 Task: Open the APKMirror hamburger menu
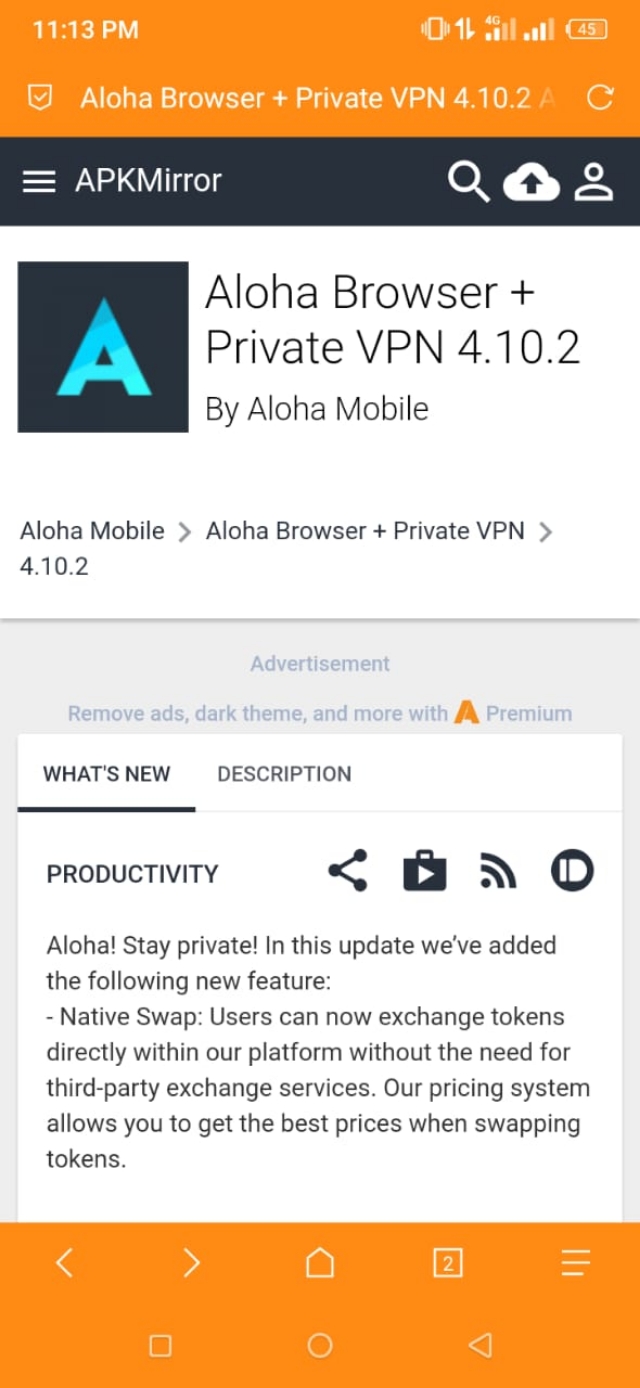pyautogui.click(x=39, y=181)
